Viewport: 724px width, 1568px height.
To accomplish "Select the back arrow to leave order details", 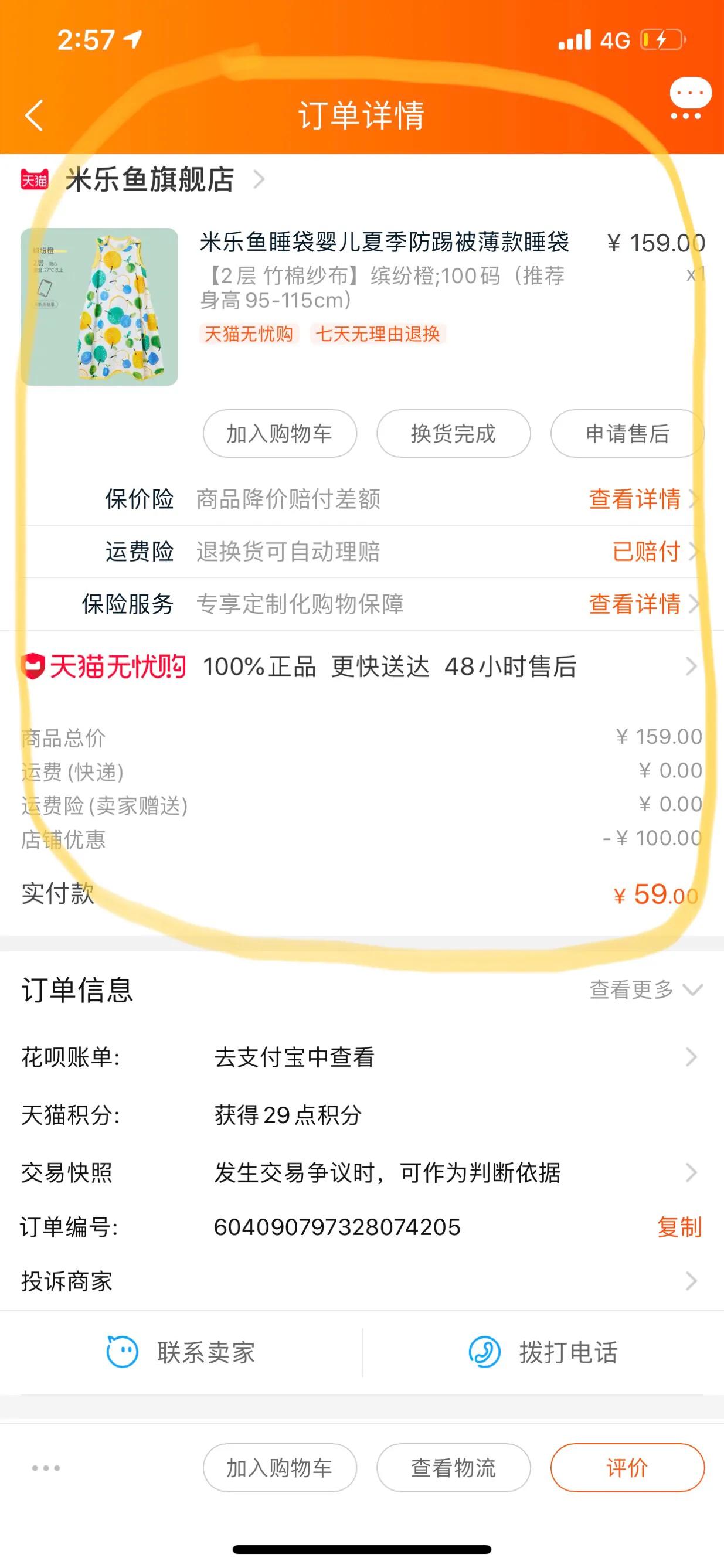I will (x=33, y=115).
